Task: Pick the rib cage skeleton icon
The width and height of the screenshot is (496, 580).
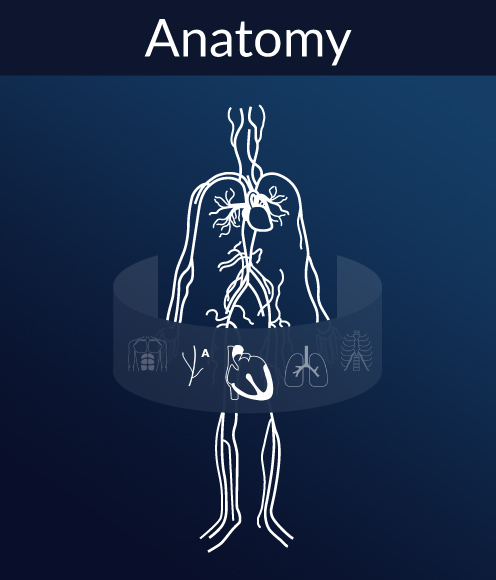Action: (x=356, y=350)
